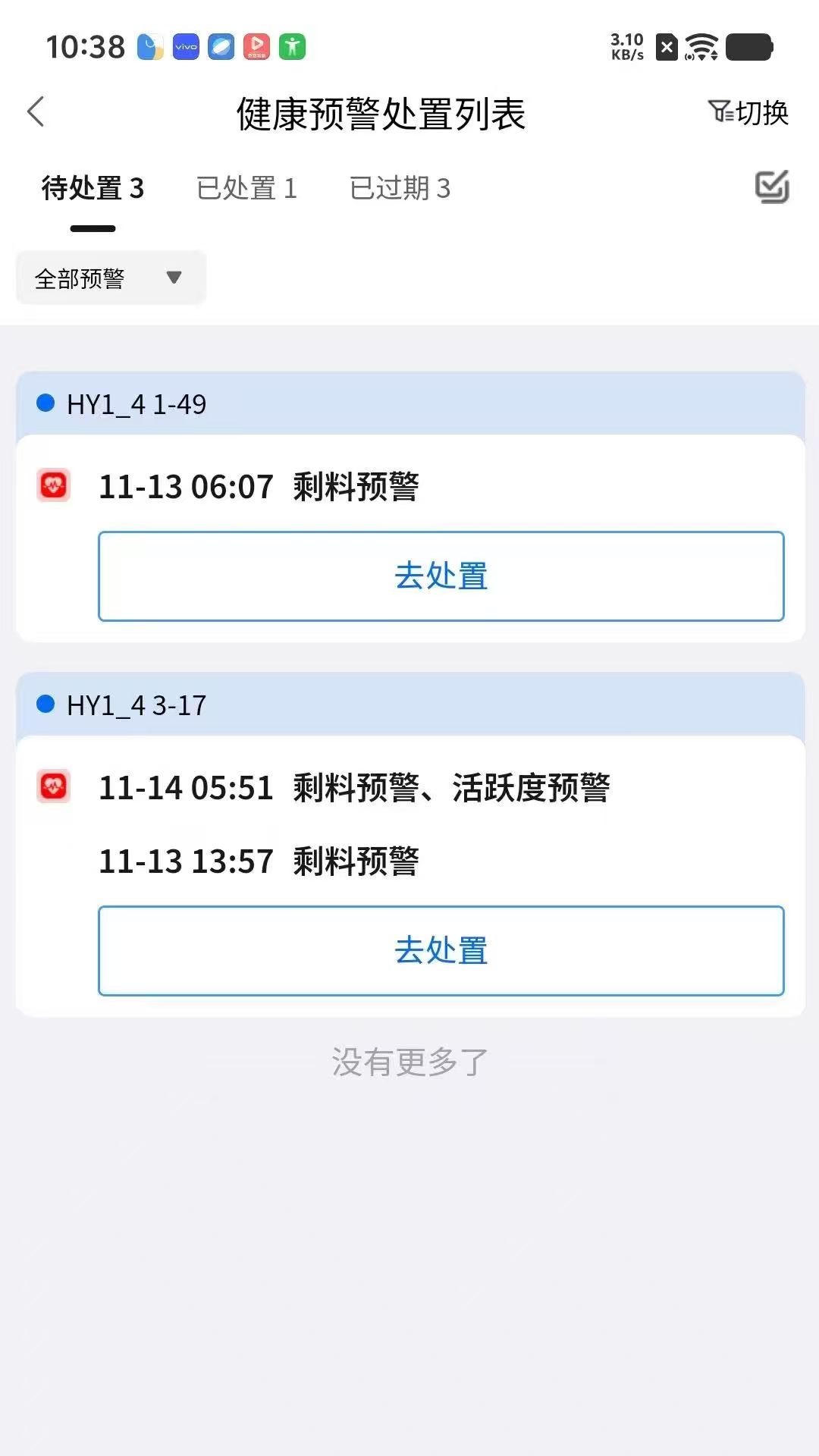Tap 去处置 for HY1_4 1-49
The height and width of the screenshot is (1456, 819).
pos(441,576)
